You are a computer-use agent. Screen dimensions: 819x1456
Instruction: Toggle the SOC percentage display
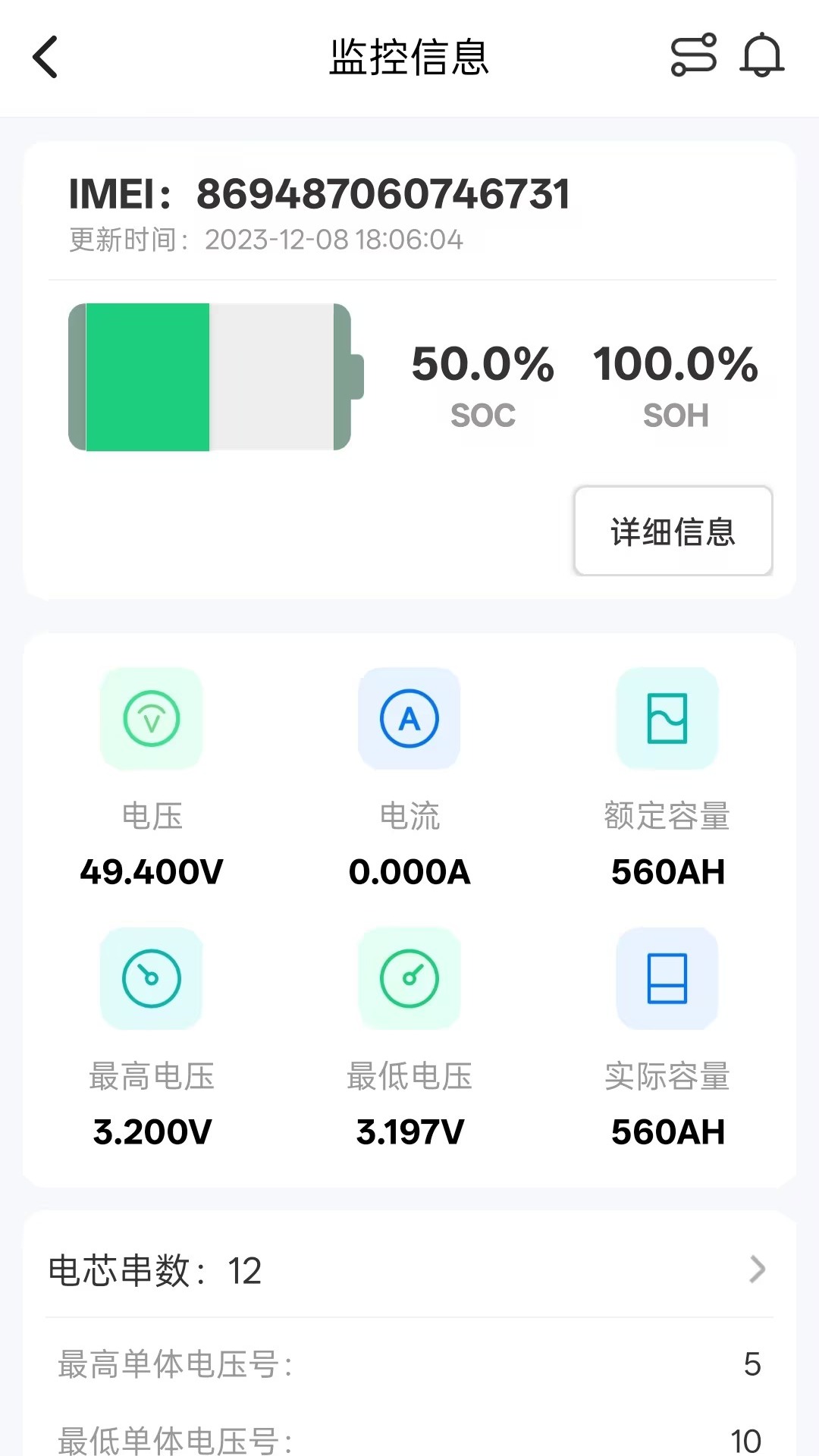[482, 366]
